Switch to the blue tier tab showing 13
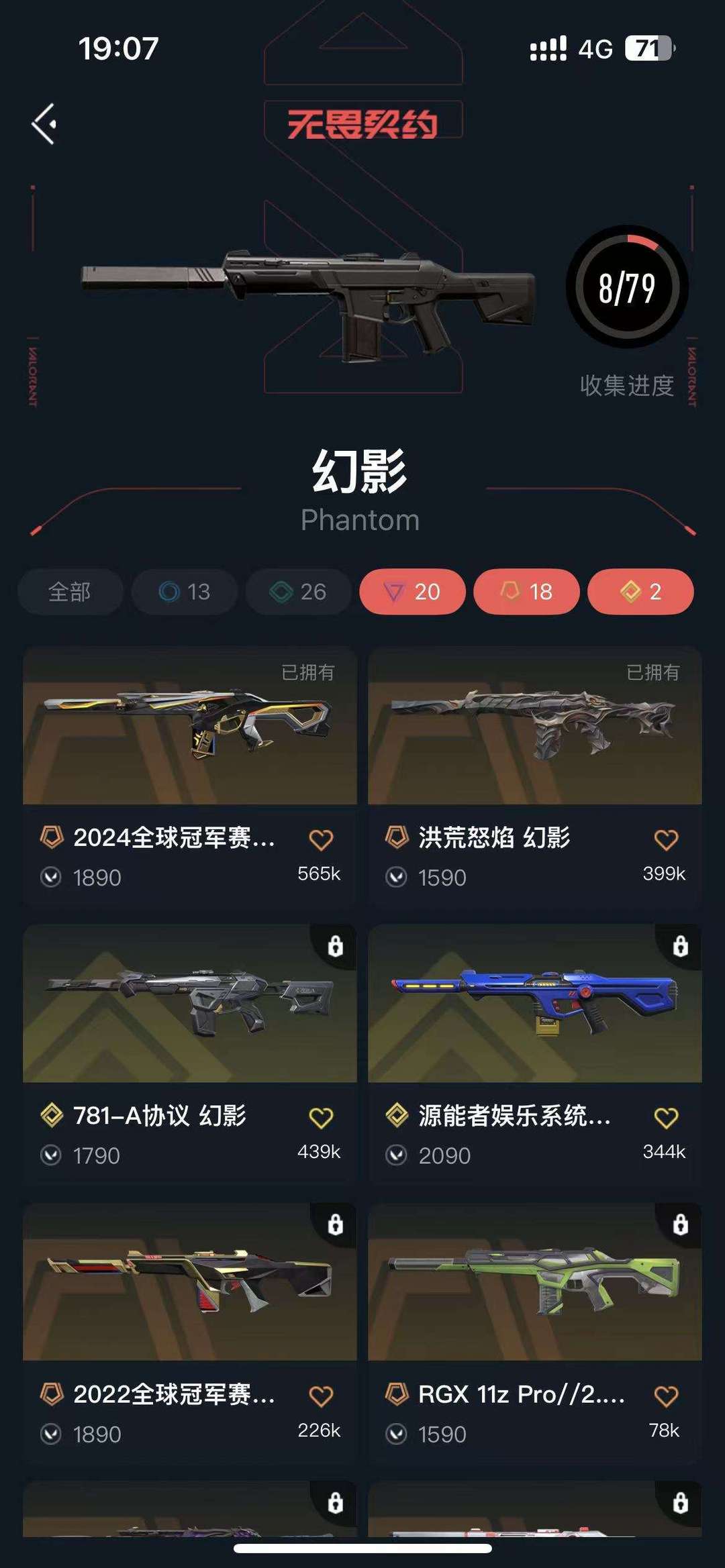Screen dimensions: 725x1568 [x=184, y=591]
